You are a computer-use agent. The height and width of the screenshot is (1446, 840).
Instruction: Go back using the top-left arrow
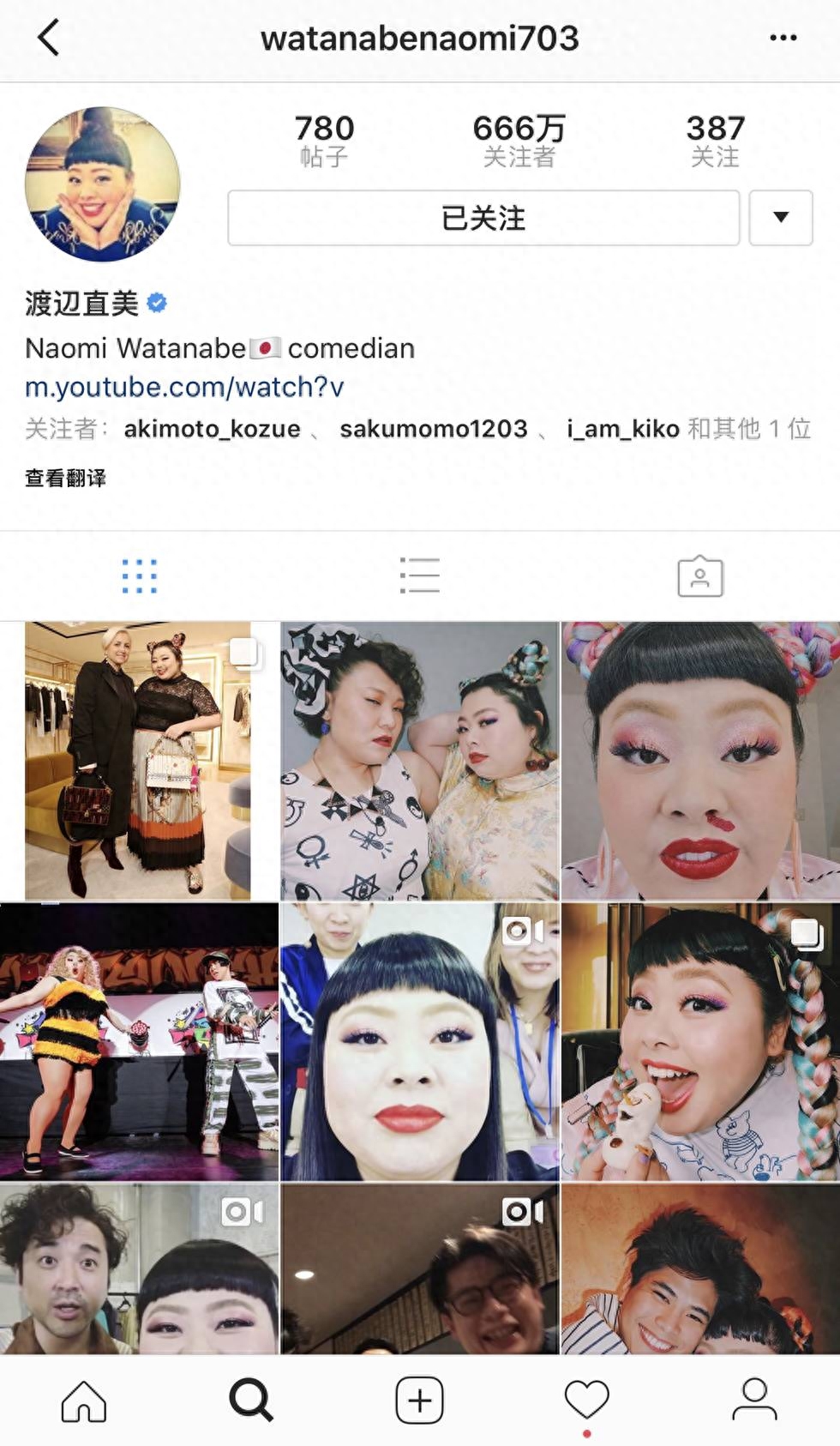coord(49,38)
